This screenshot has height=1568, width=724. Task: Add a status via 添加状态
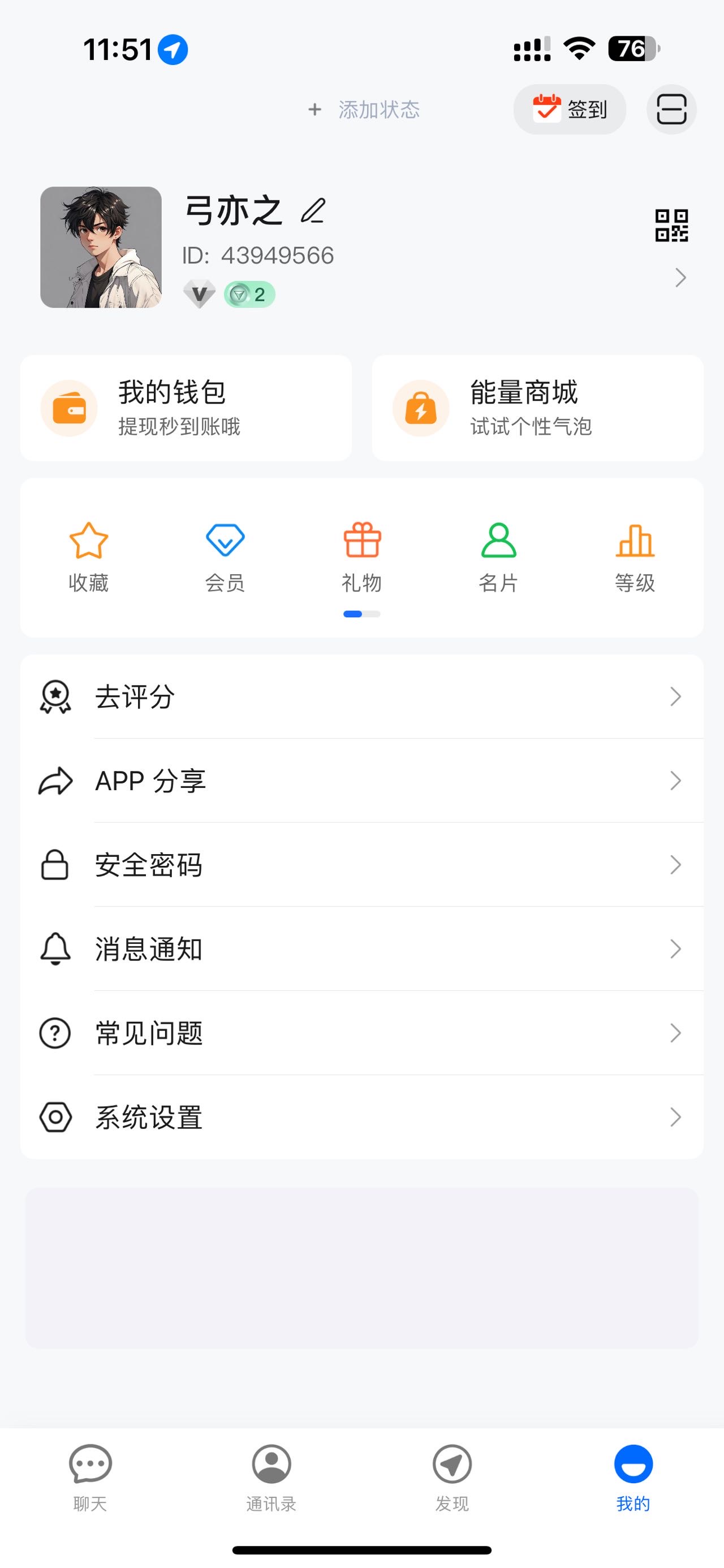(364, 110)
